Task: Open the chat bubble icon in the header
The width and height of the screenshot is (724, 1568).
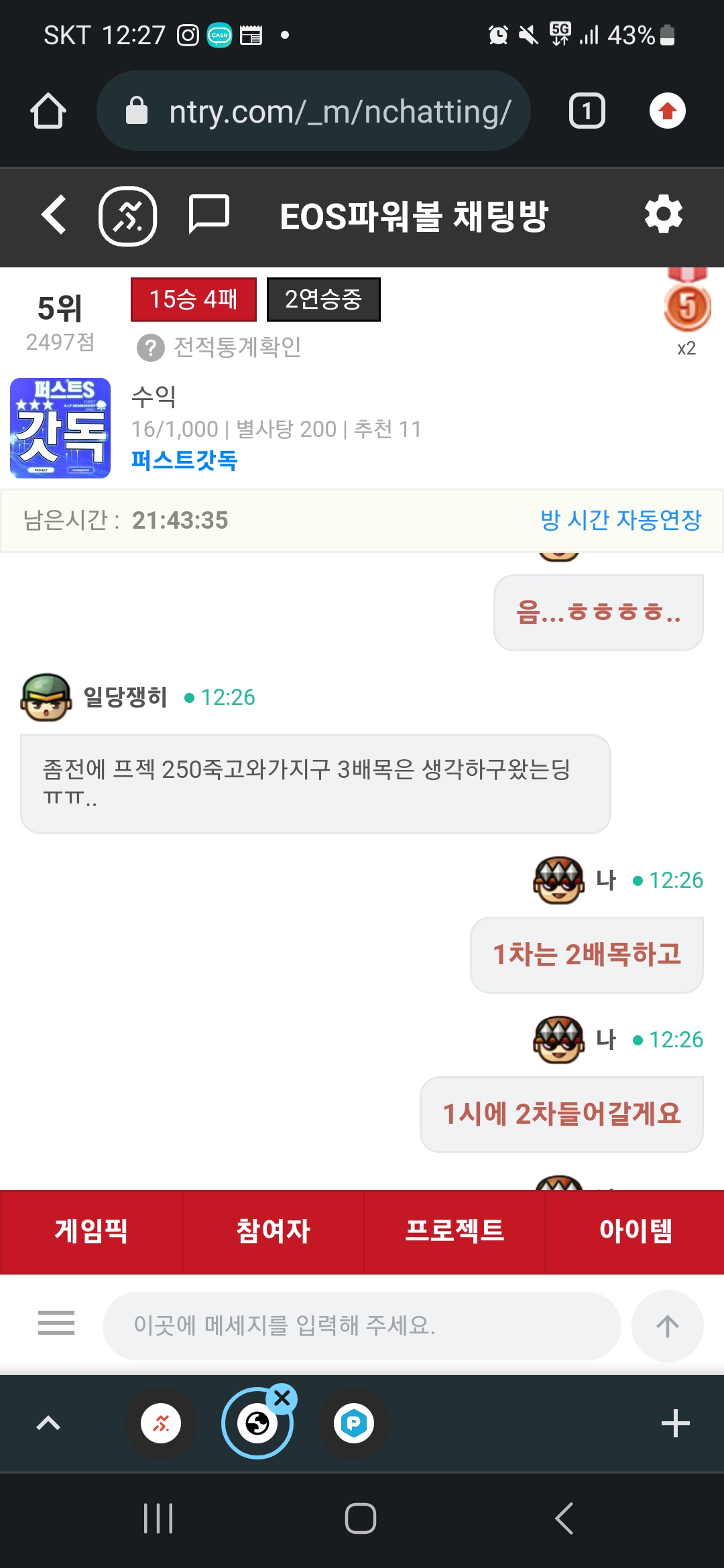Action: click(208, 214)
